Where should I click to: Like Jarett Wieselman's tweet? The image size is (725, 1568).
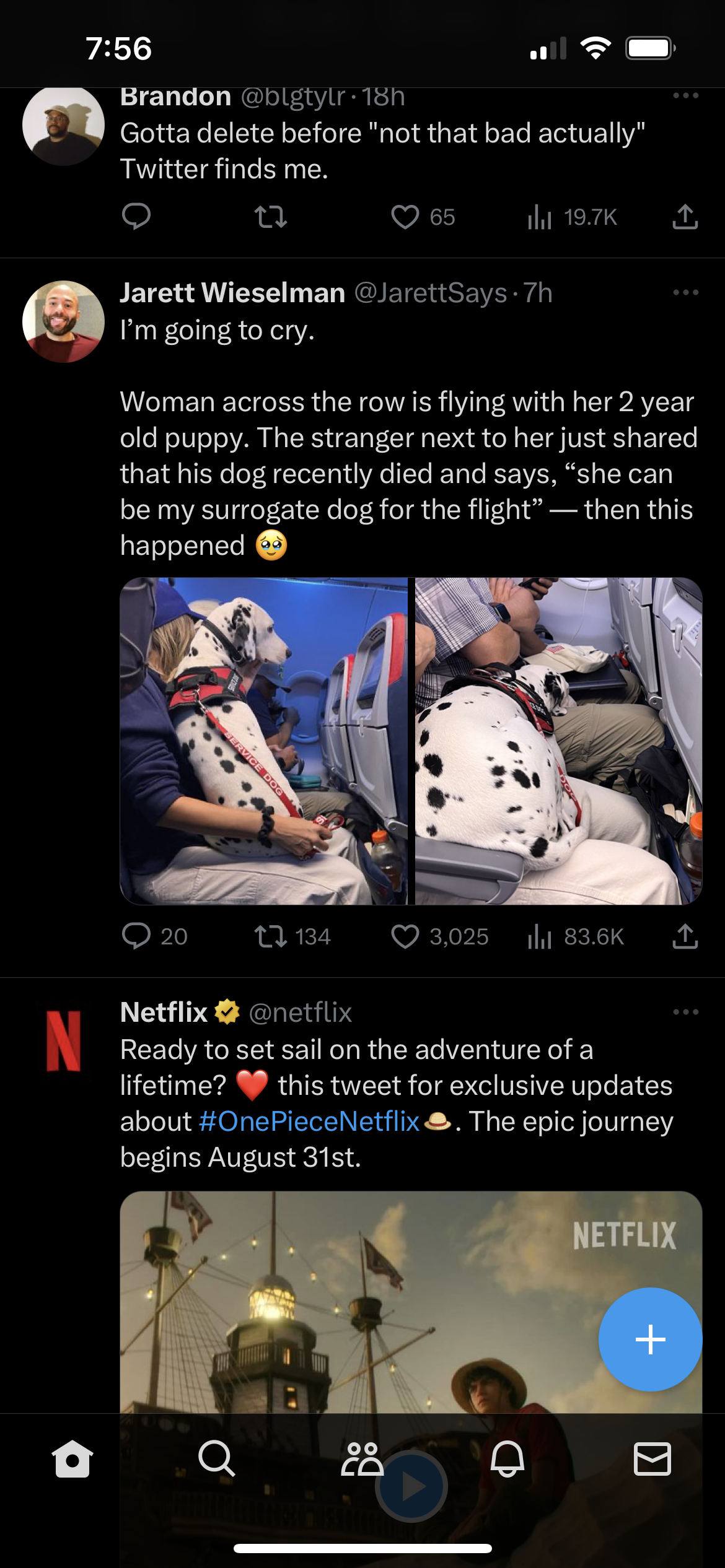point(405,936)
